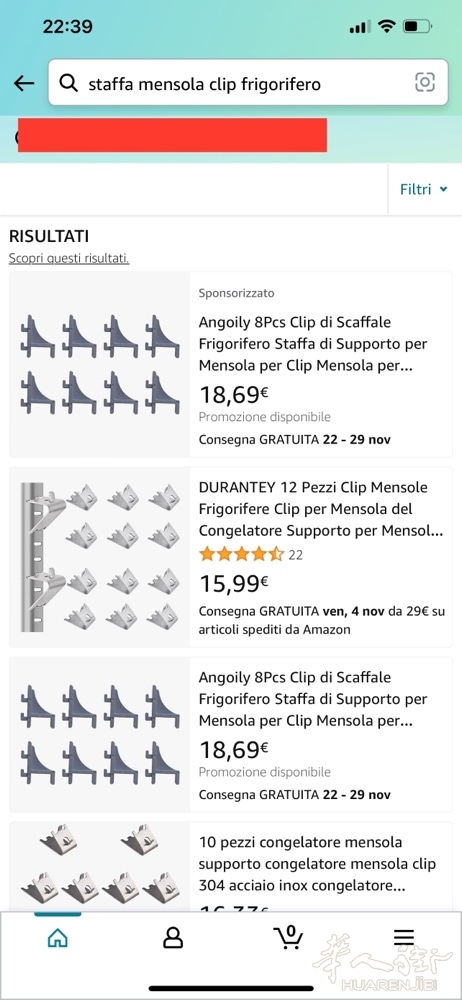
Task: Open the sponsored Angoily 8Pcs clip listing
Action: pyautogui.click(x=230, y=364)
